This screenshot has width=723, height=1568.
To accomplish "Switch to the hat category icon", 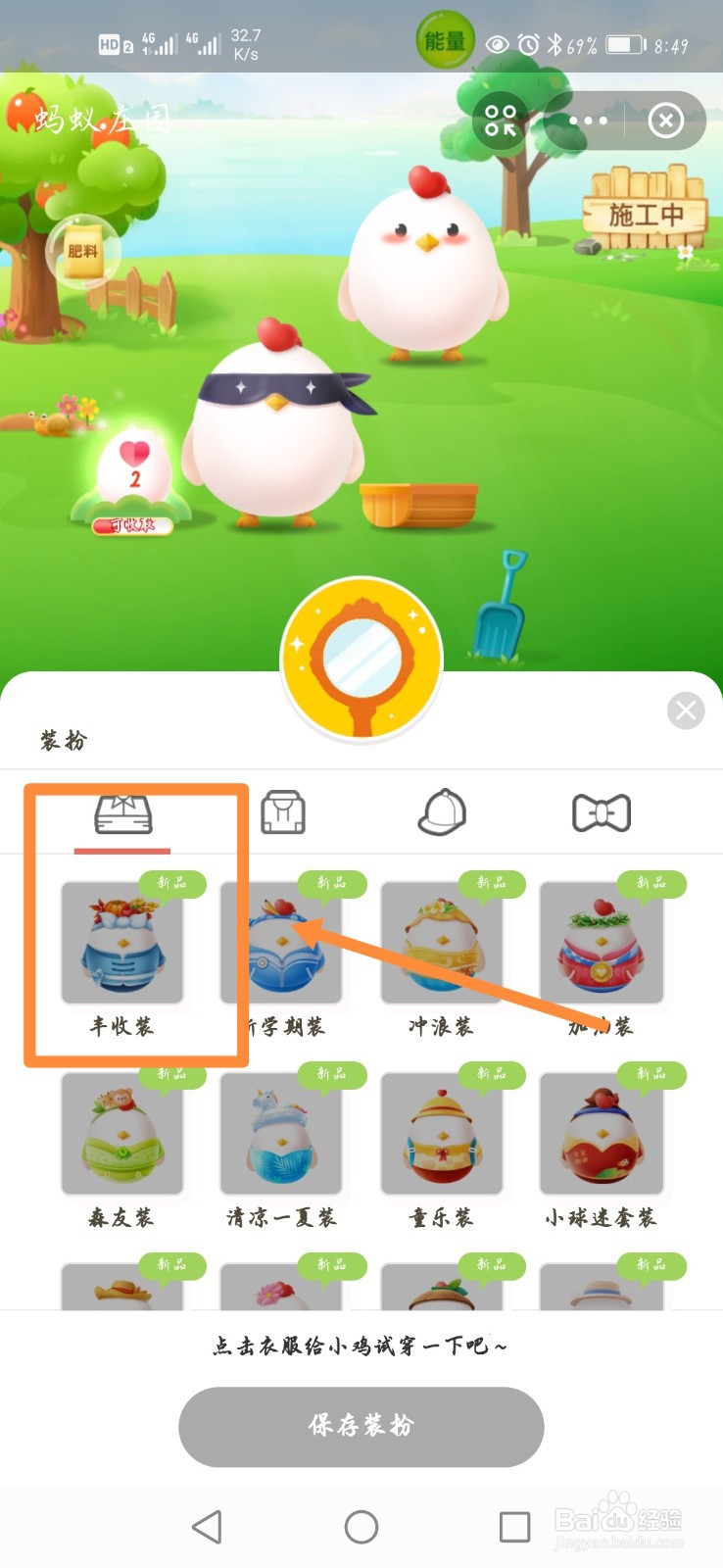I will [442, 812].
